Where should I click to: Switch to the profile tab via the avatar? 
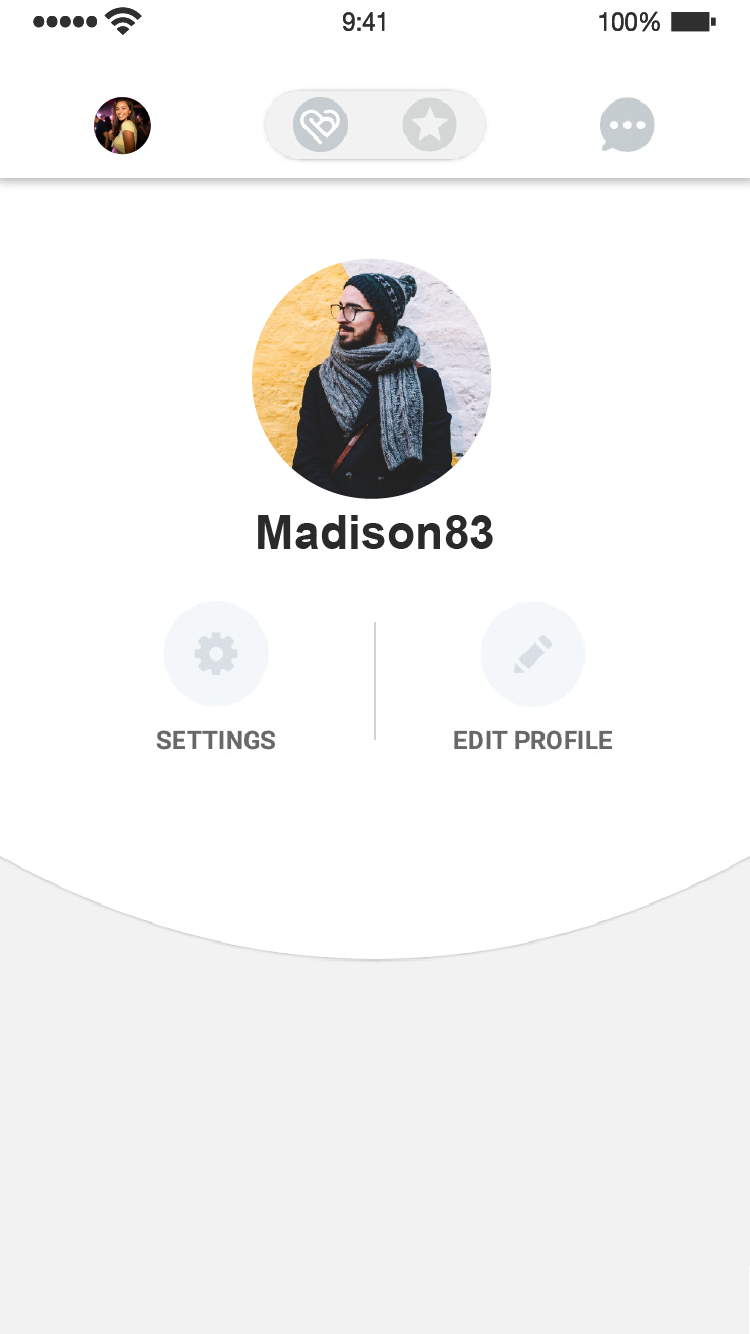click(122, 125)
